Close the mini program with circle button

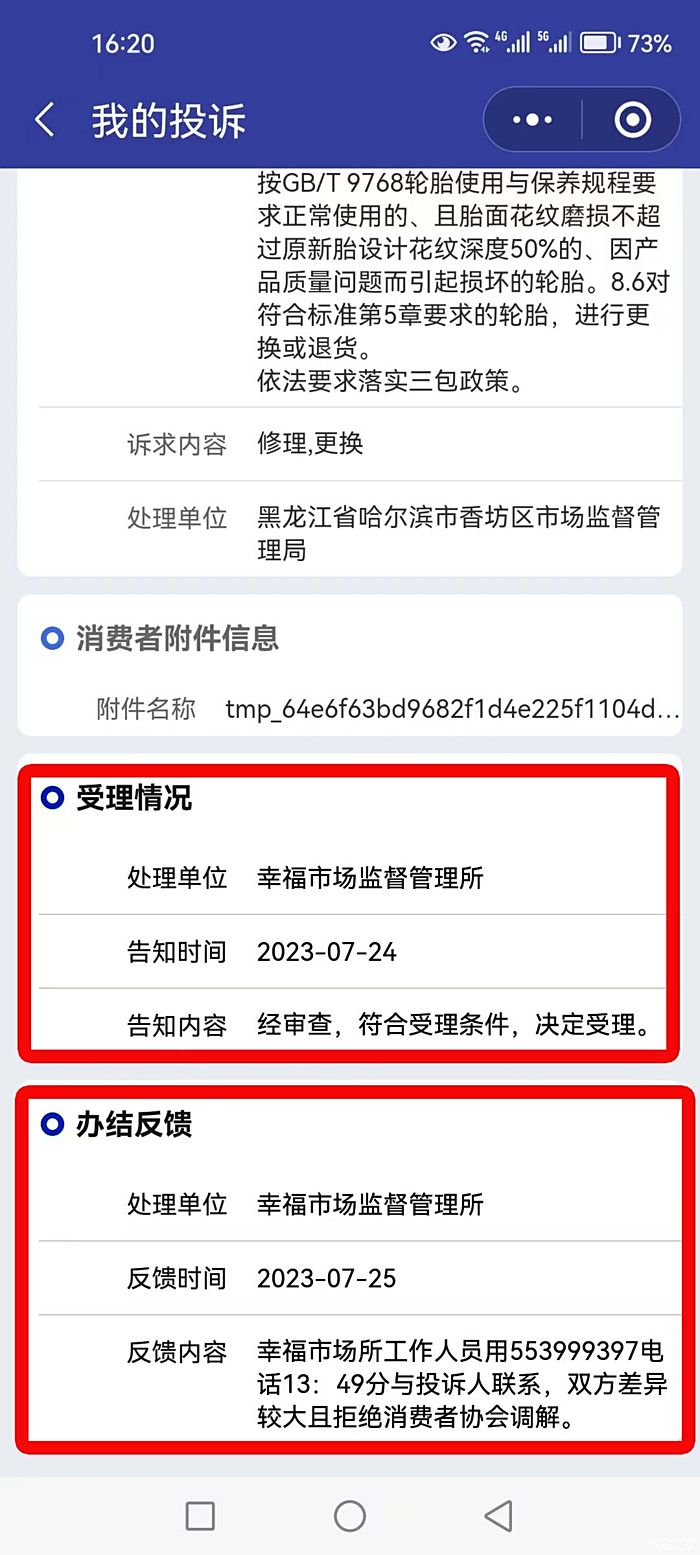[x=632, y=120]
